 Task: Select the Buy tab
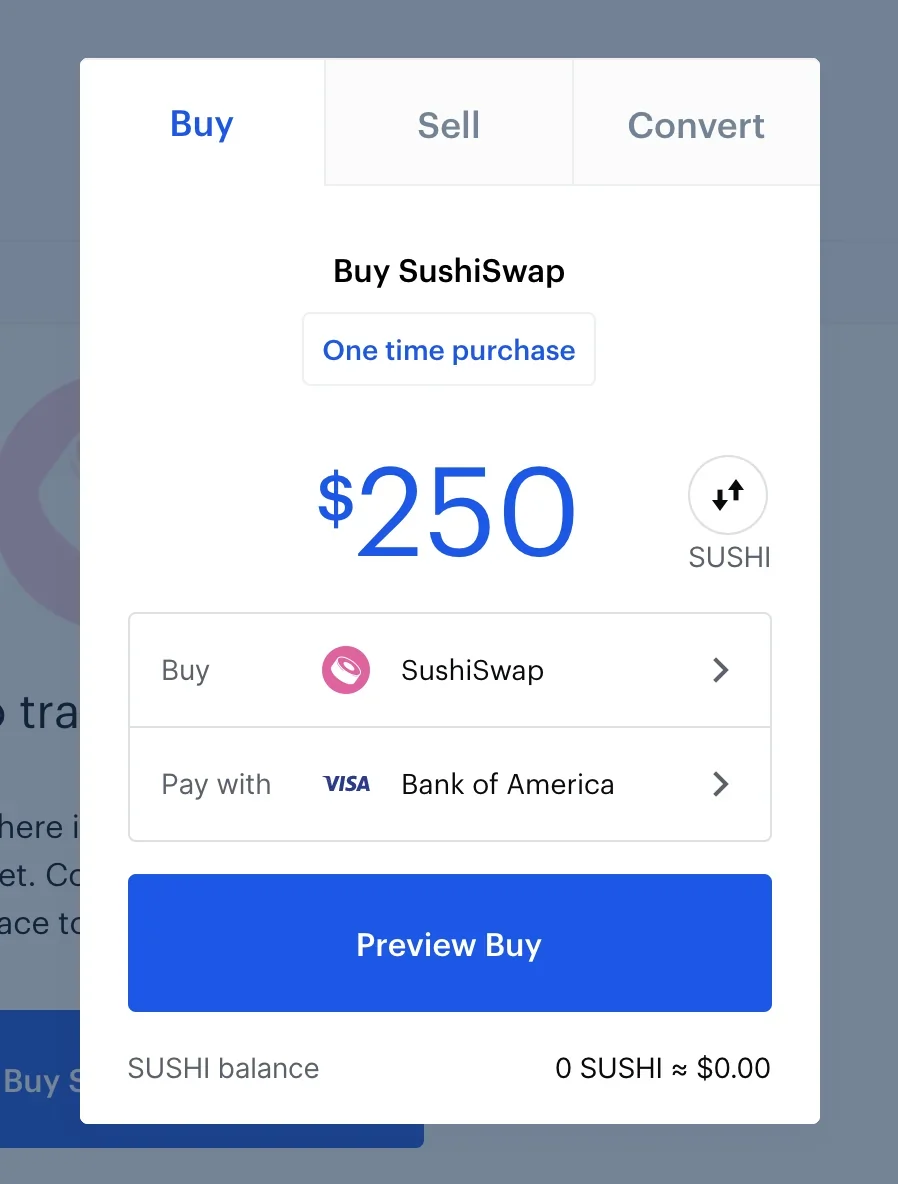[200, 125]
